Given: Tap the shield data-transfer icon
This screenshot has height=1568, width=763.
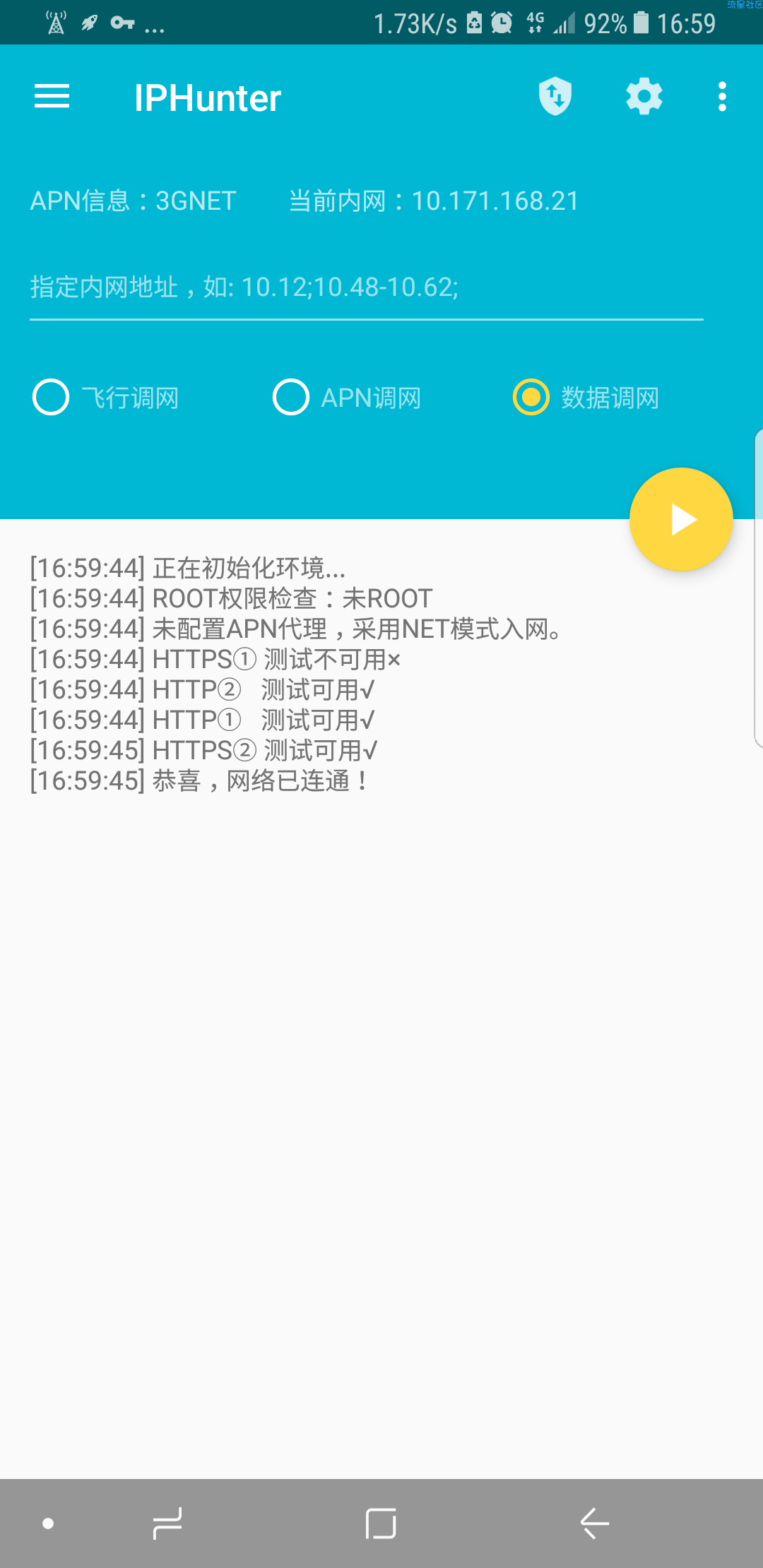Looking at the screenshot, I should point(555,96).
